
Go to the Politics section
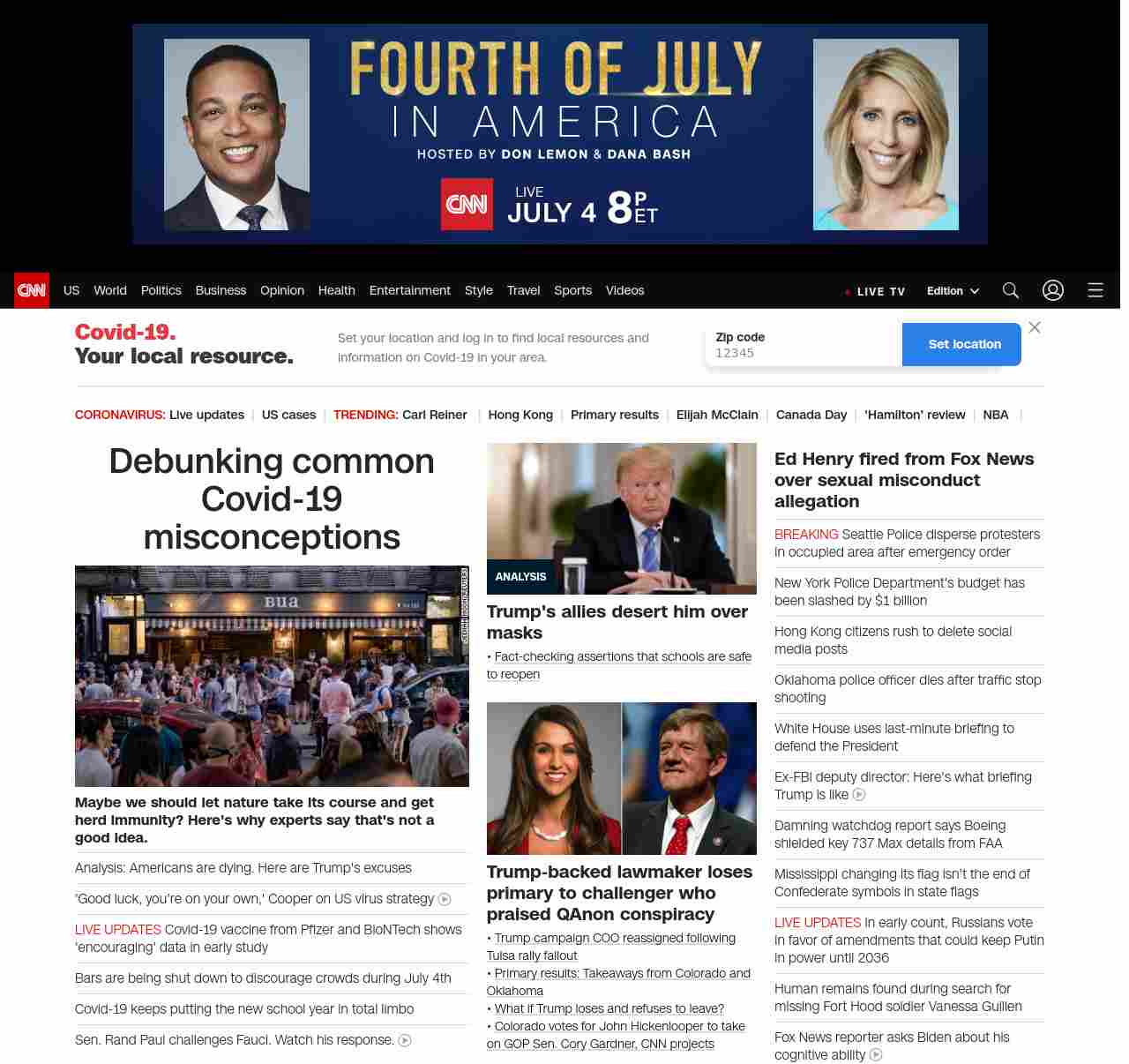pos(161,290)
